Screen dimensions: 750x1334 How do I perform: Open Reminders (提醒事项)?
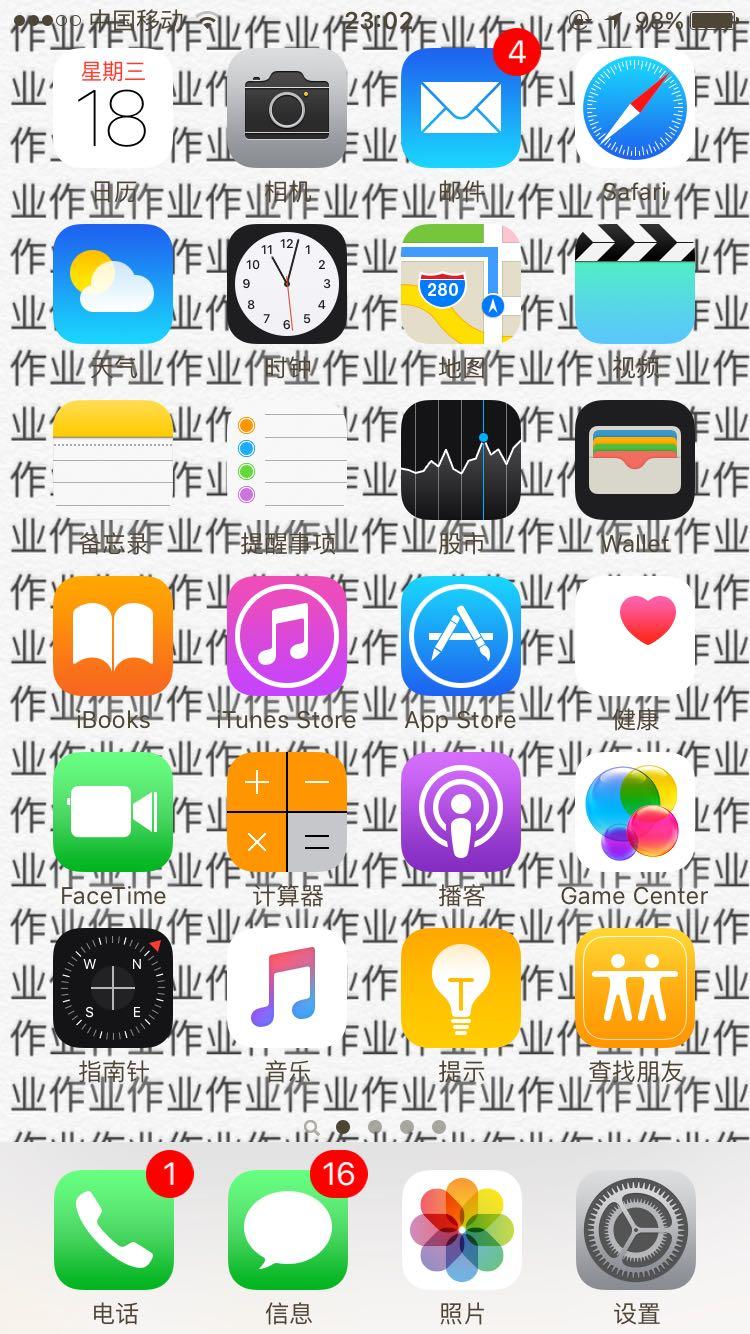(x=287, y=460)
